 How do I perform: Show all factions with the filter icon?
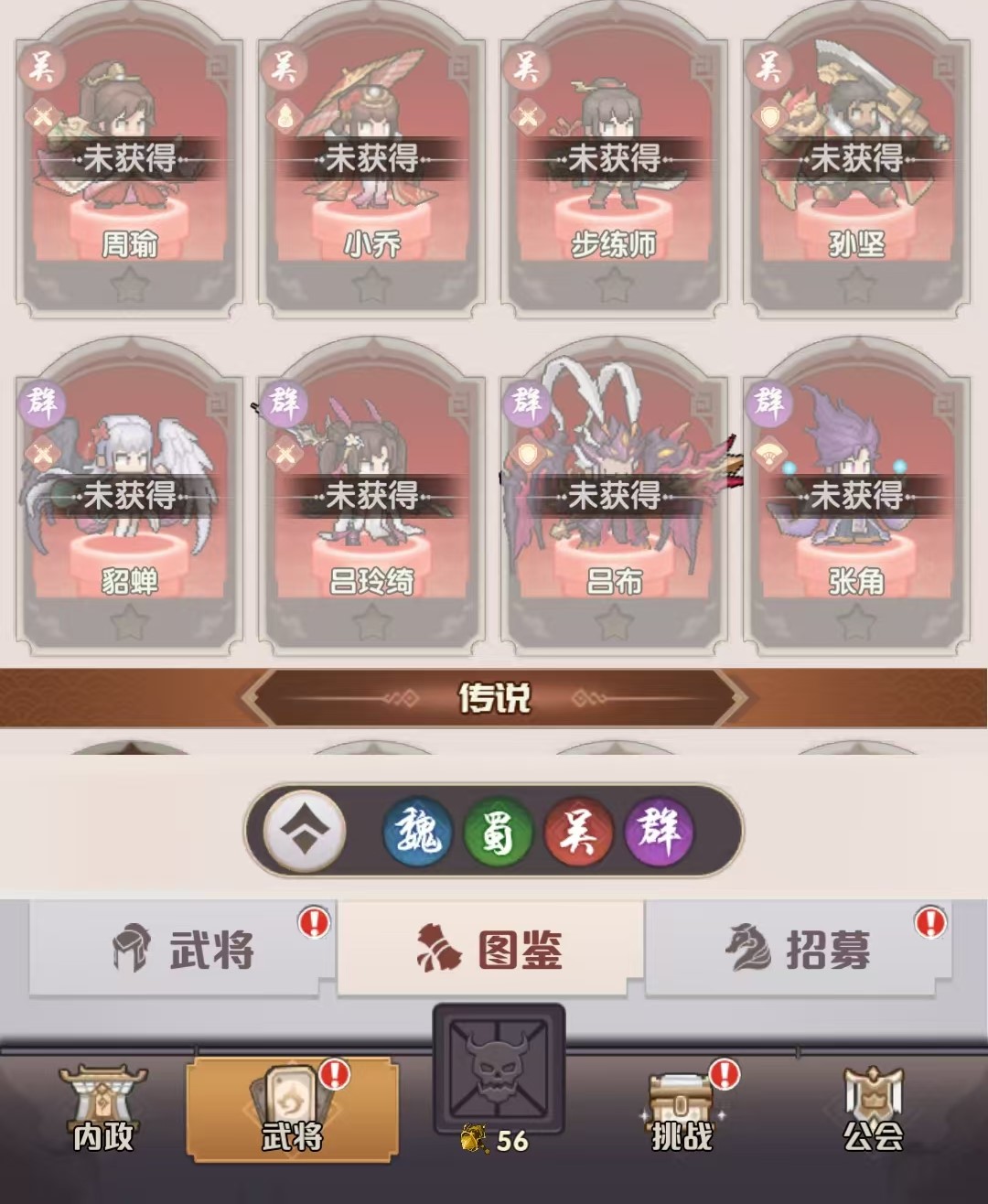pos(305,831)
